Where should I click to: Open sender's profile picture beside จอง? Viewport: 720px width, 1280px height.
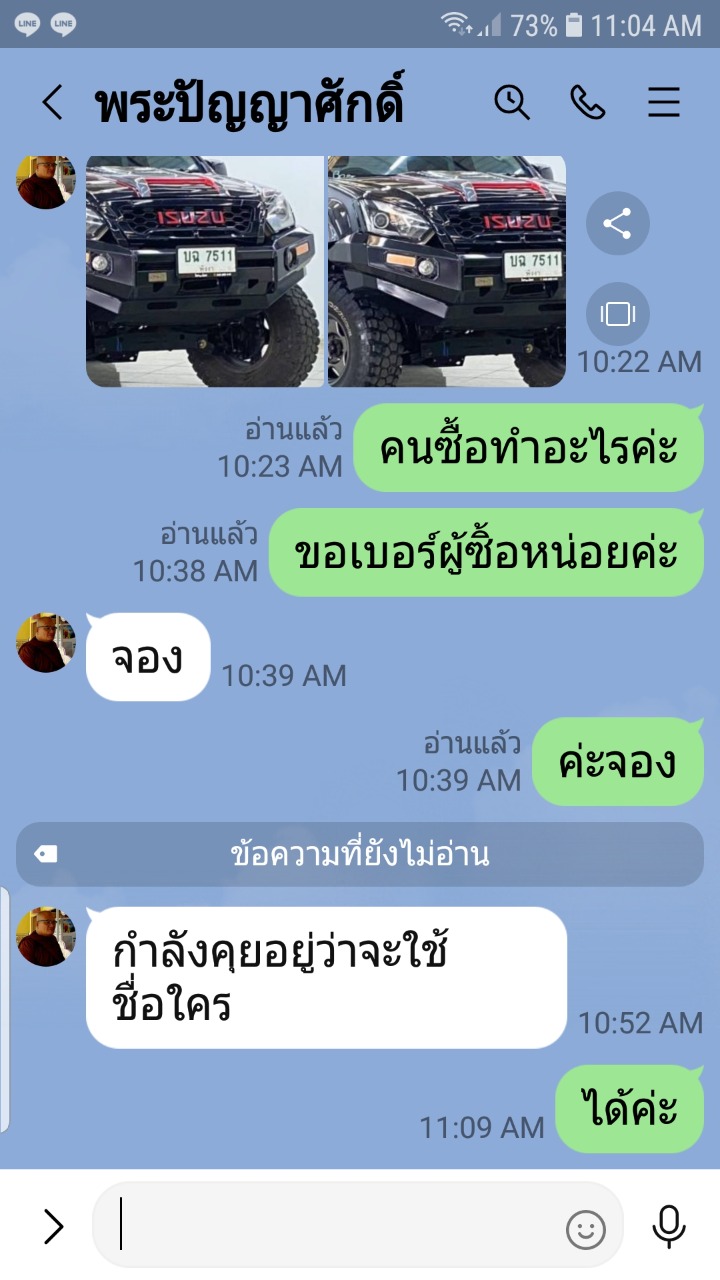click(x=46, y=642)
